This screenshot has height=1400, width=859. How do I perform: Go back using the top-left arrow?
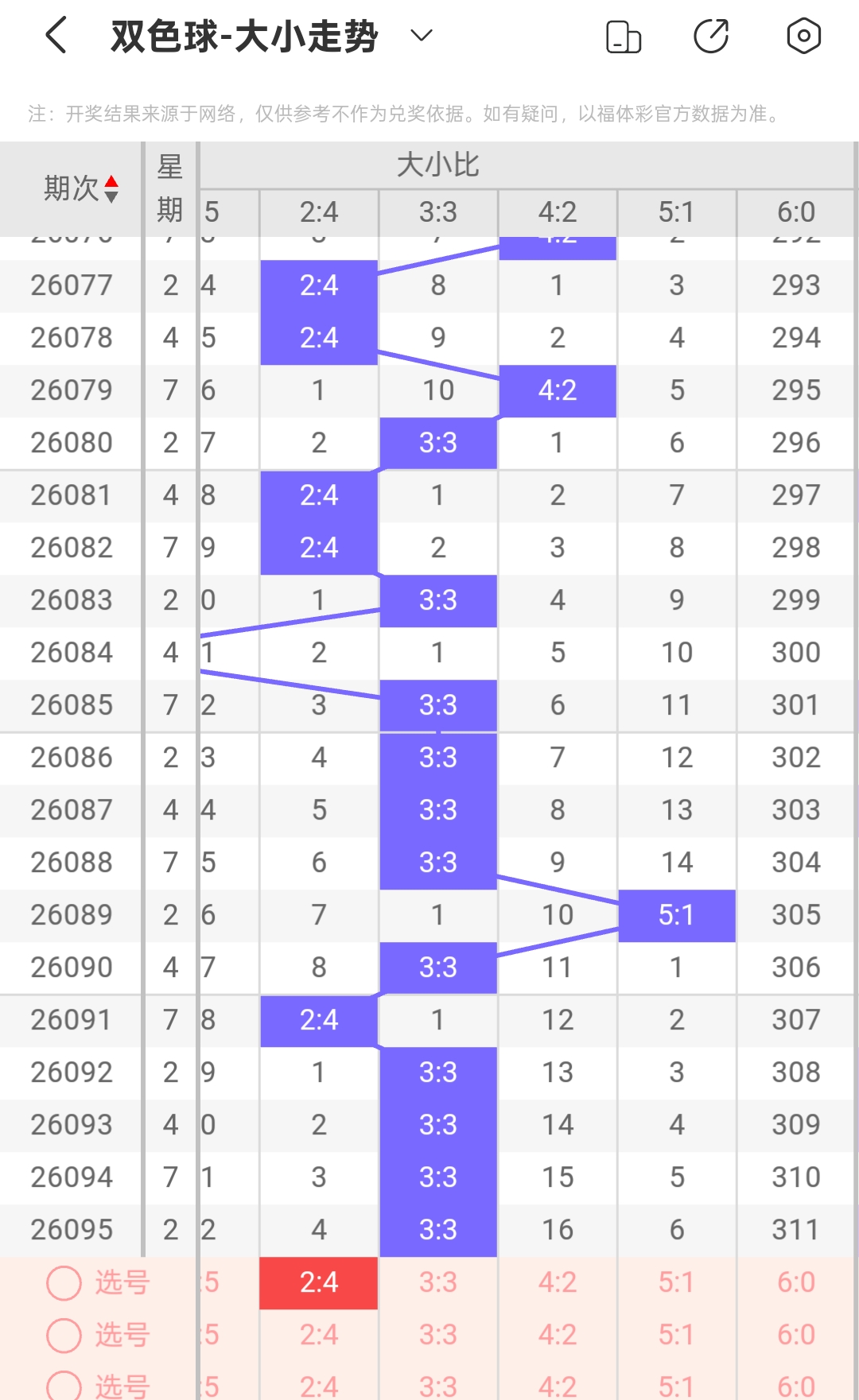tap(56, 37)
